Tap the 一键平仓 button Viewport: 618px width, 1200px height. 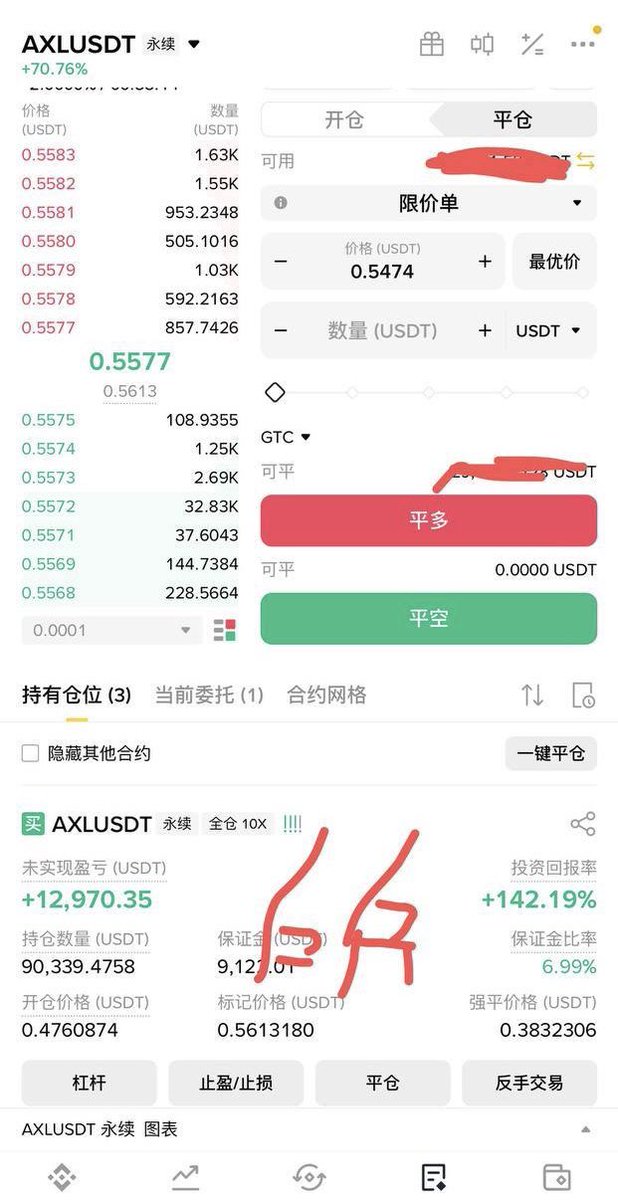click(550, 754)
